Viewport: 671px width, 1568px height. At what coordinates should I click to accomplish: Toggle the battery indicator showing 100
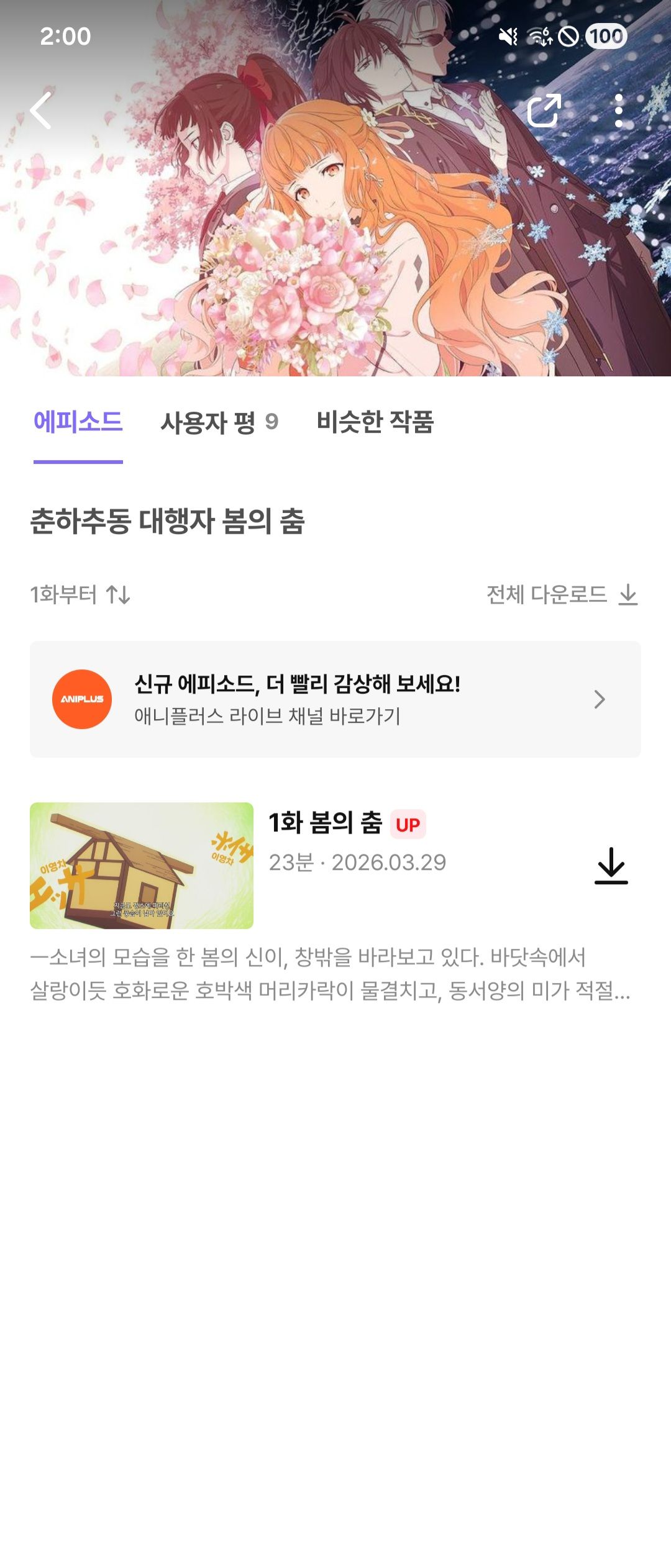click(607, 36)
